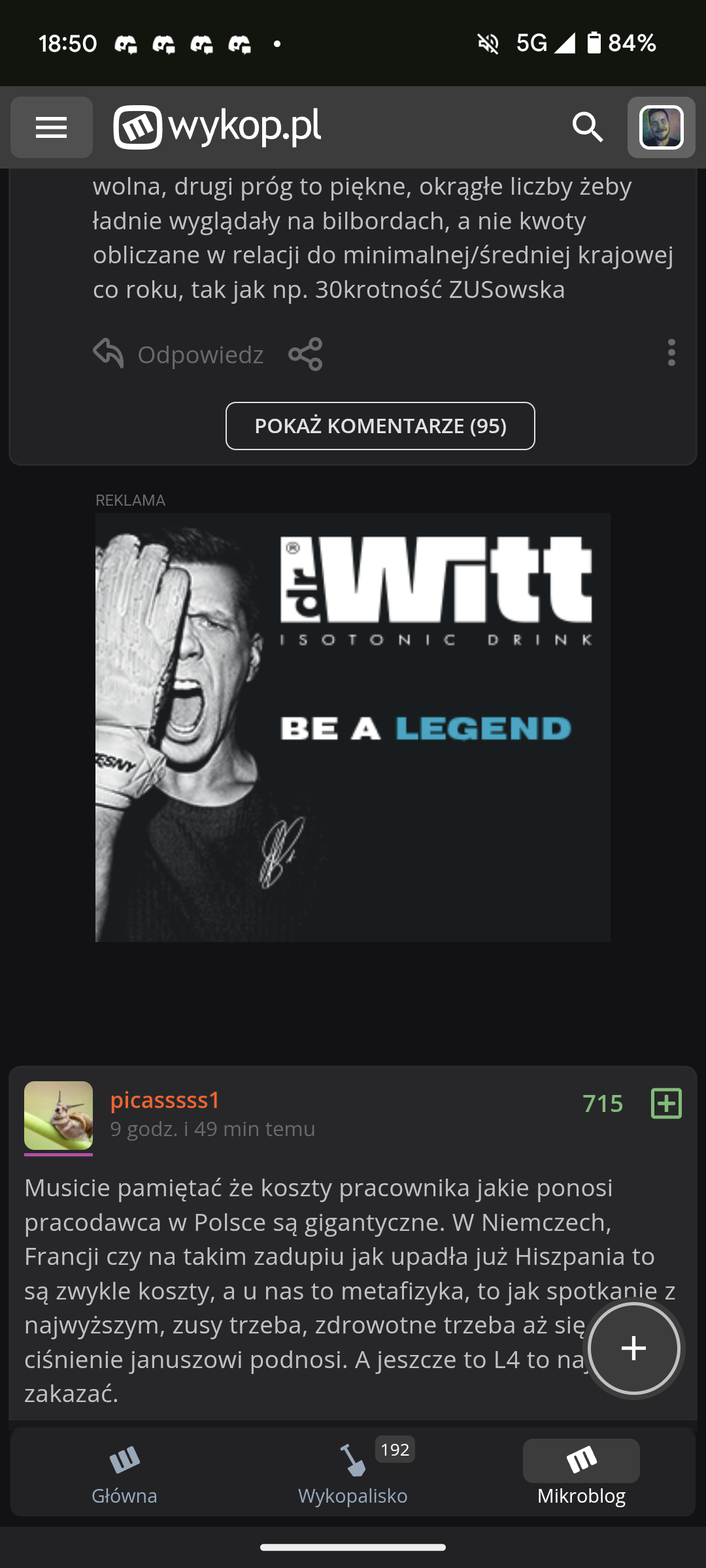706x1568 pixels.
Task: Create a new entry with floating plus
Action: point(633,1348)
